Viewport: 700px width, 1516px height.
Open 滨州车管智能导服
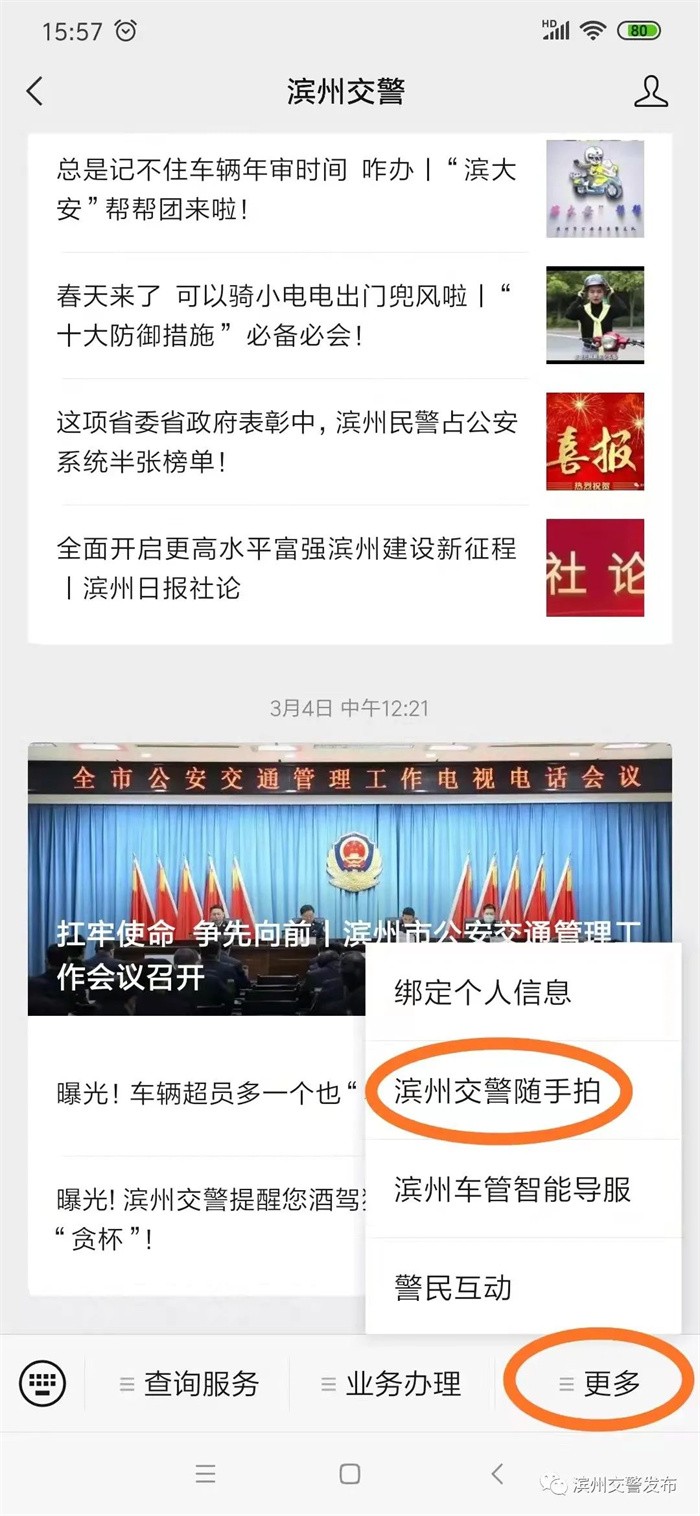tap(513, 1189)
